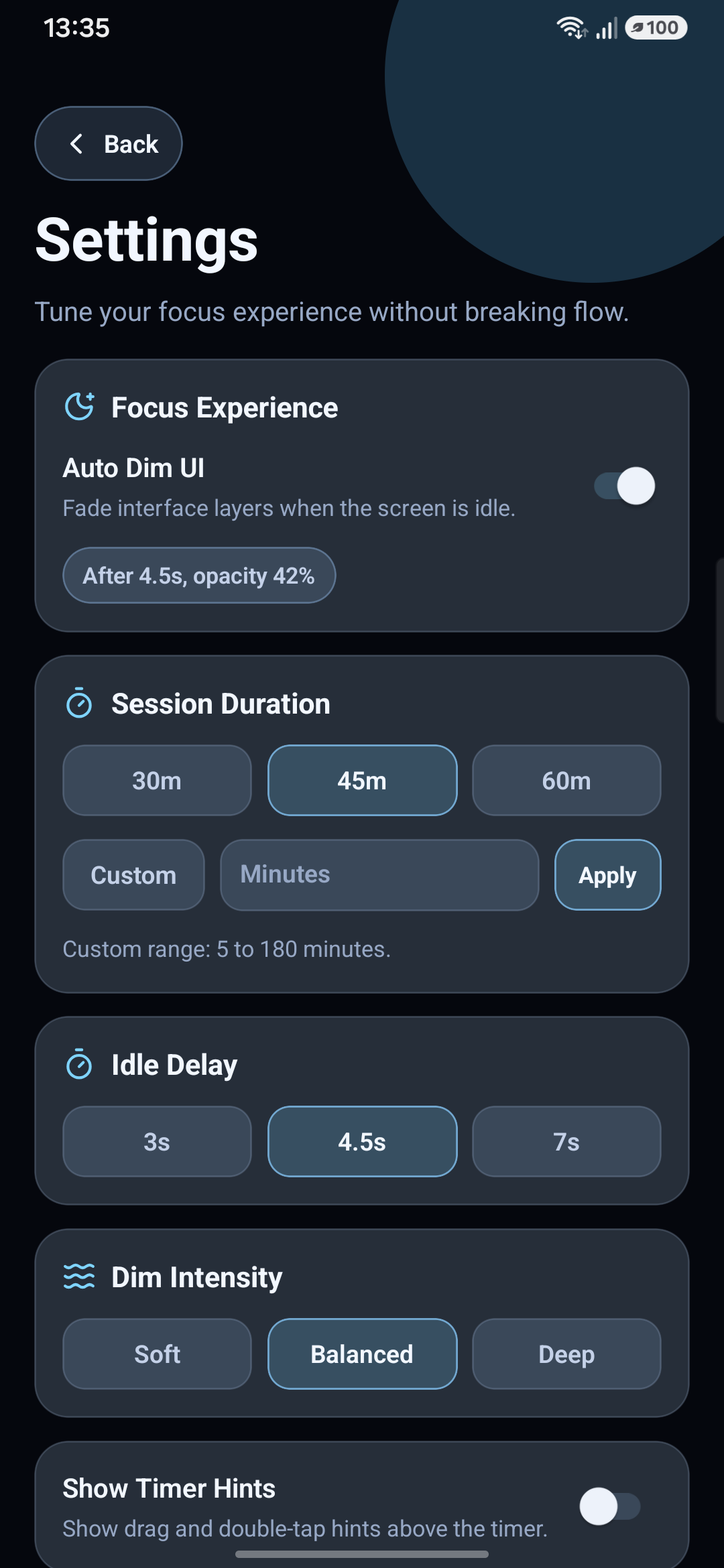Set idle delay to 3s
This screenshot has width=724, height=1568.
pos(157,1142)
